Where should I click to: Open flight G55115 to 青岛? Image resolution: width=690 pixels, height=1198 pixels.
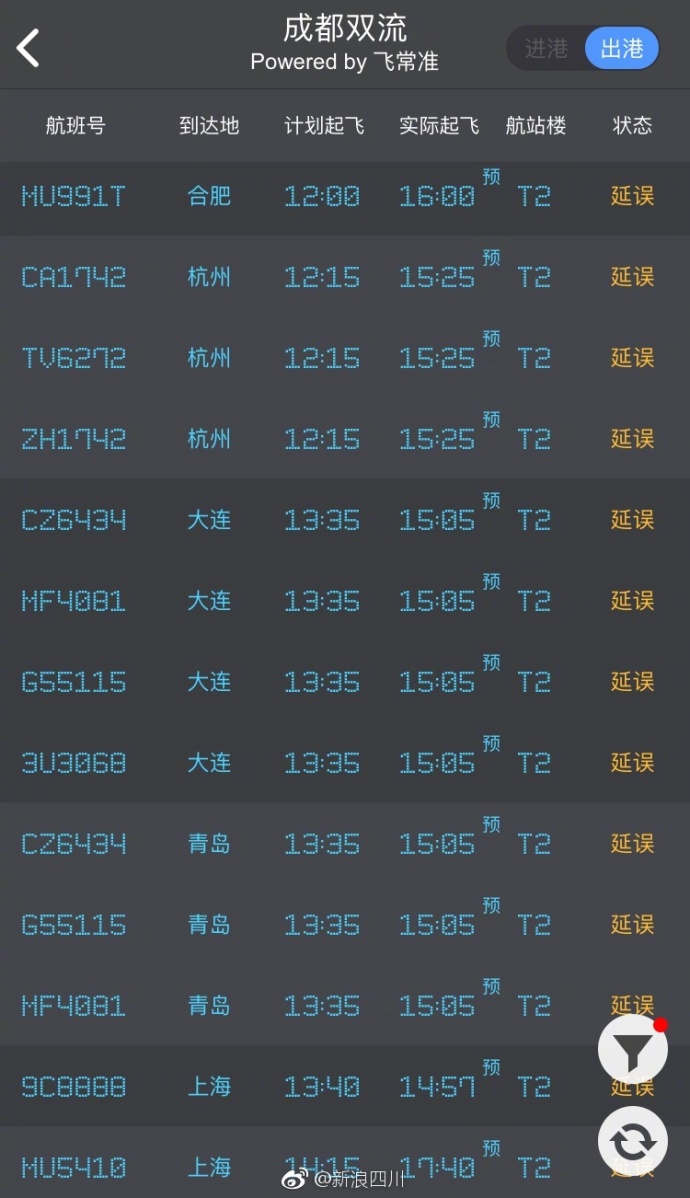point(345,924)
